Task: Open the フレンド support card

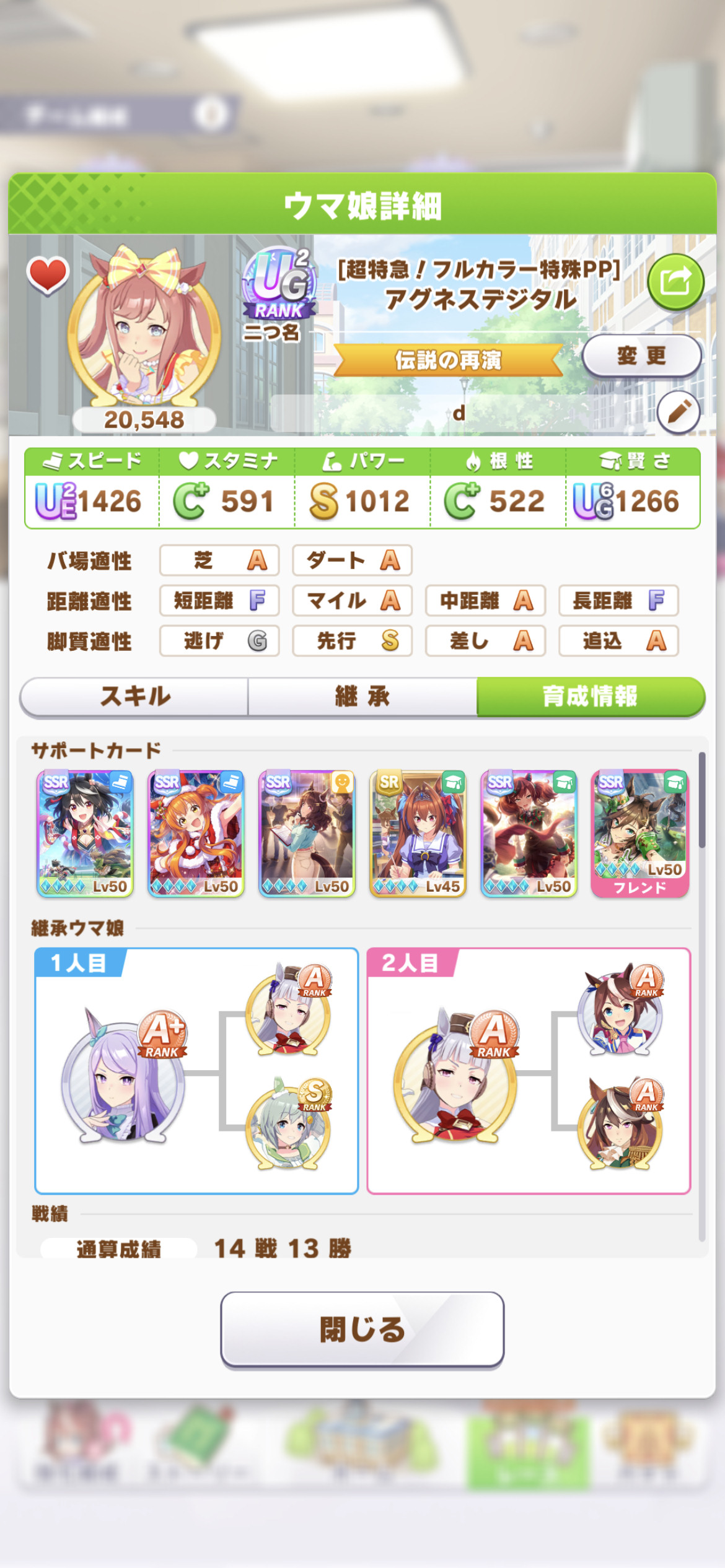Action: (x=639, y=834)
